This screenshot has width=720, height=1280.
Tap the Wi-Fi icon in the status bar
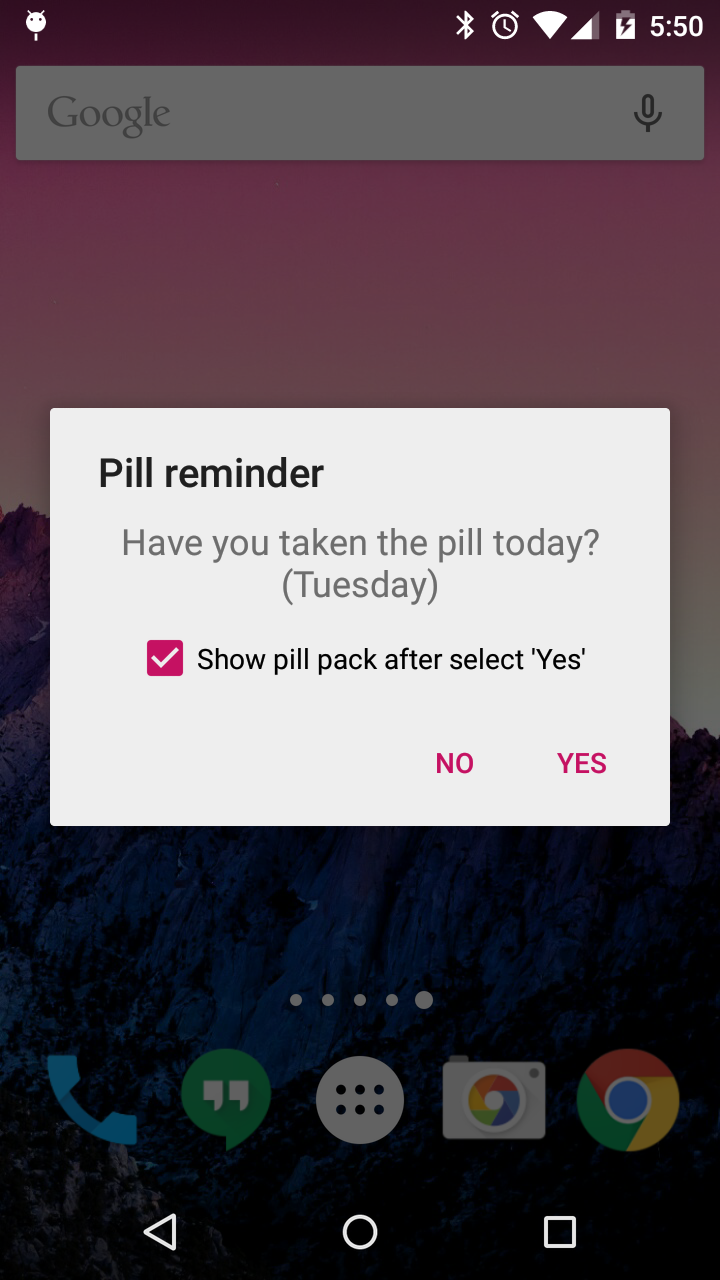[551, 26]
